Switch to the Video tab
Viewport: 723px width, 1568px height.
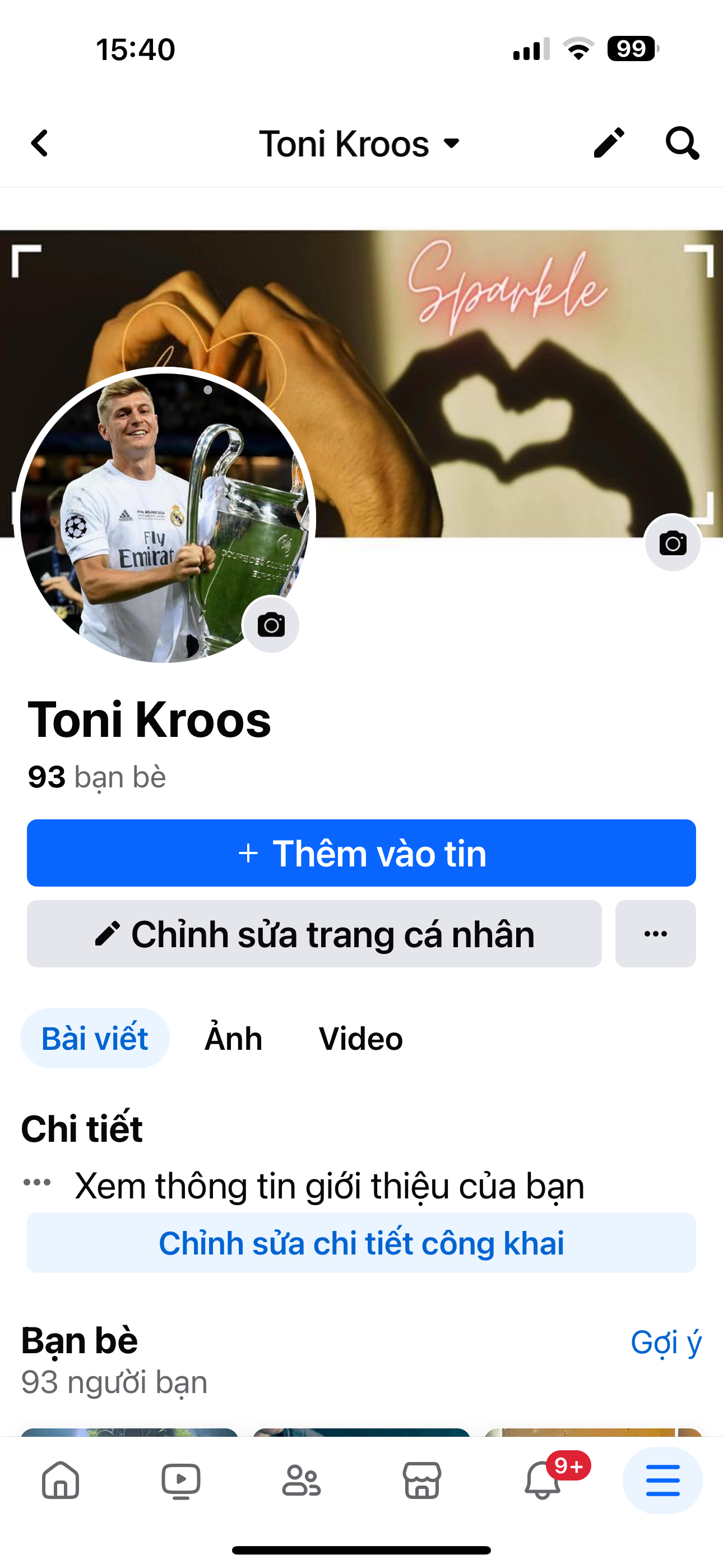click(361, 1039)
